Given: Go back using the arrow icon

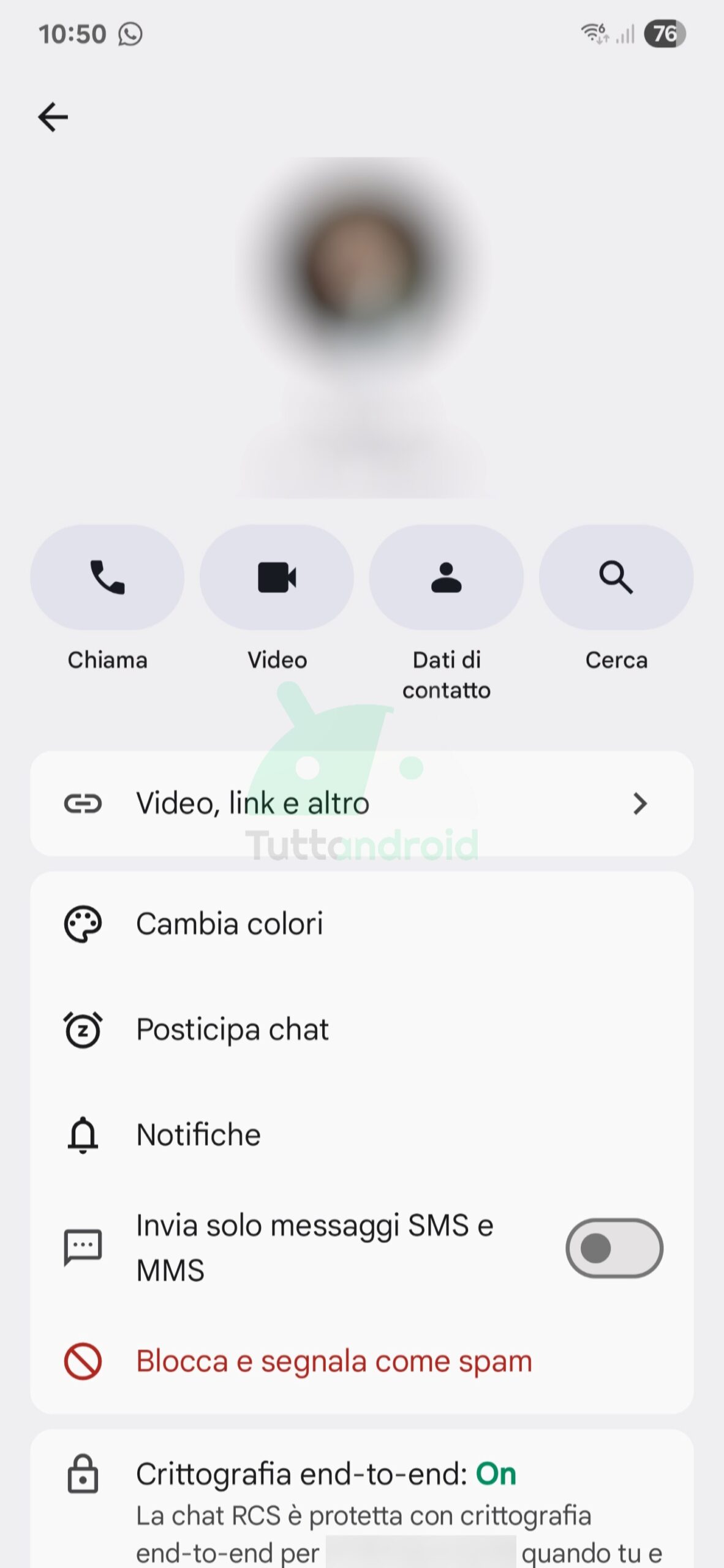Looking at the screenshot, I should [x=53, y=117].
